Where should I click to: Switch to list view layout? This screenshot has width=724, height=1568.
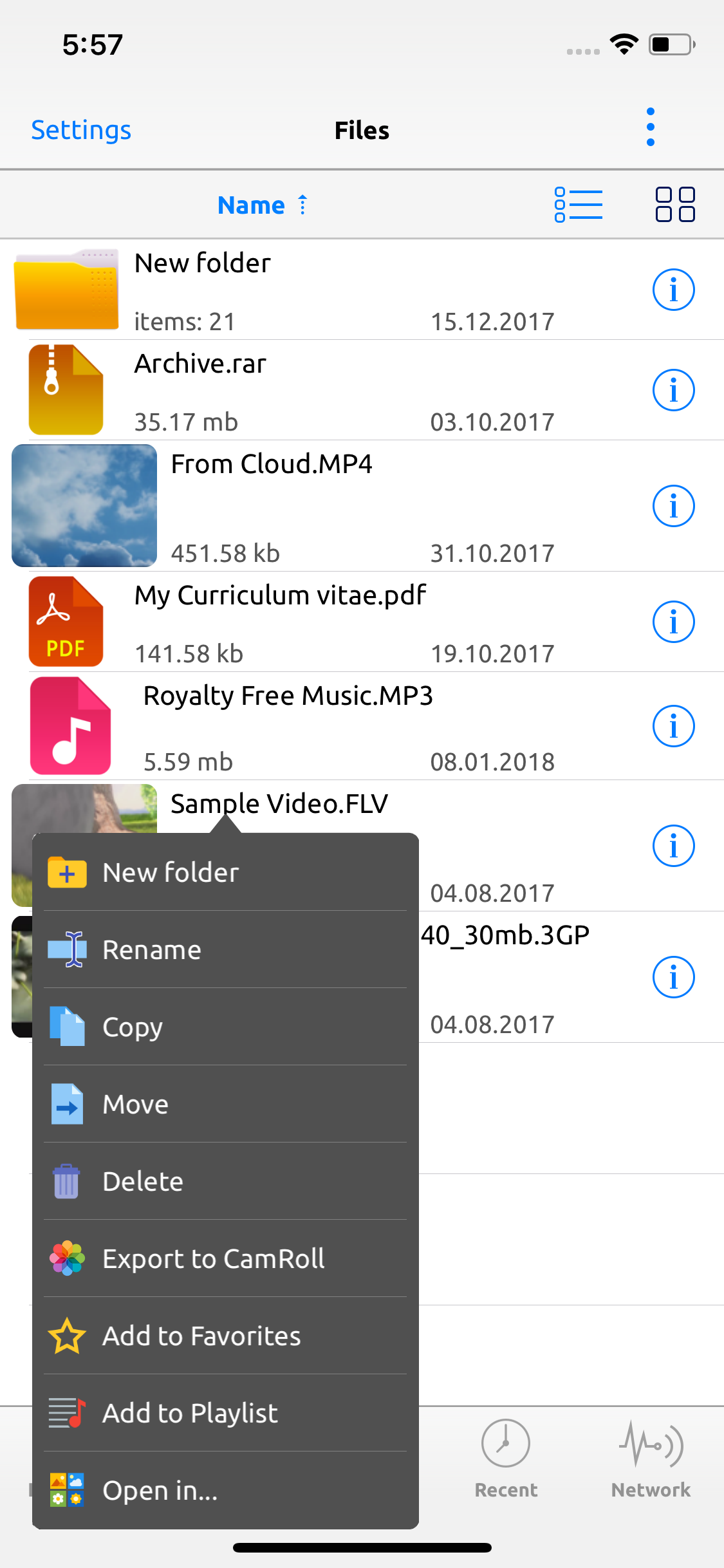click(x=578, y=204)
